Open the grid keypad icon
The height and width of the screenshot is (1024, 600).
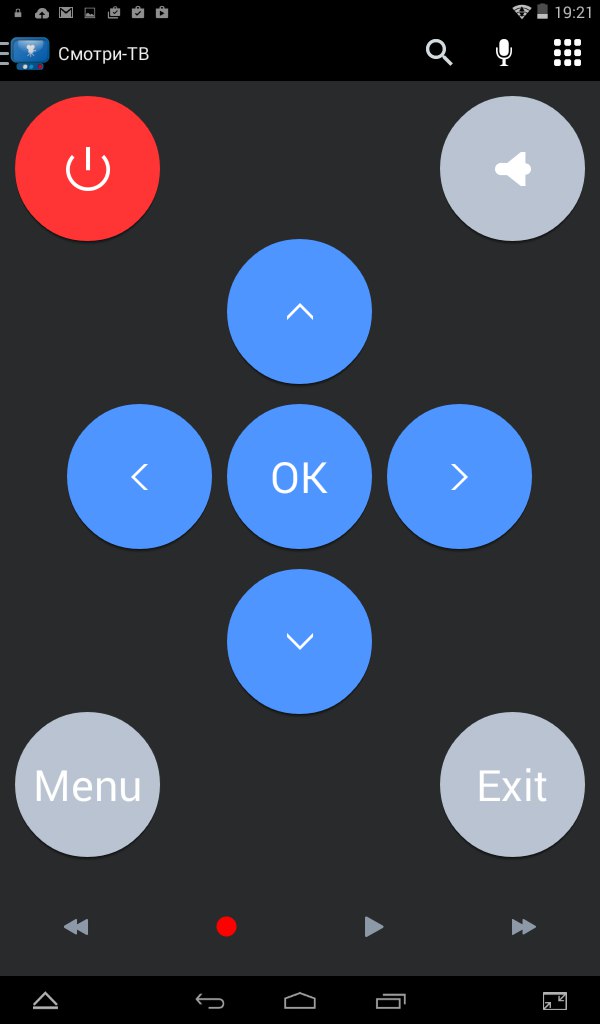pos(567,53)
